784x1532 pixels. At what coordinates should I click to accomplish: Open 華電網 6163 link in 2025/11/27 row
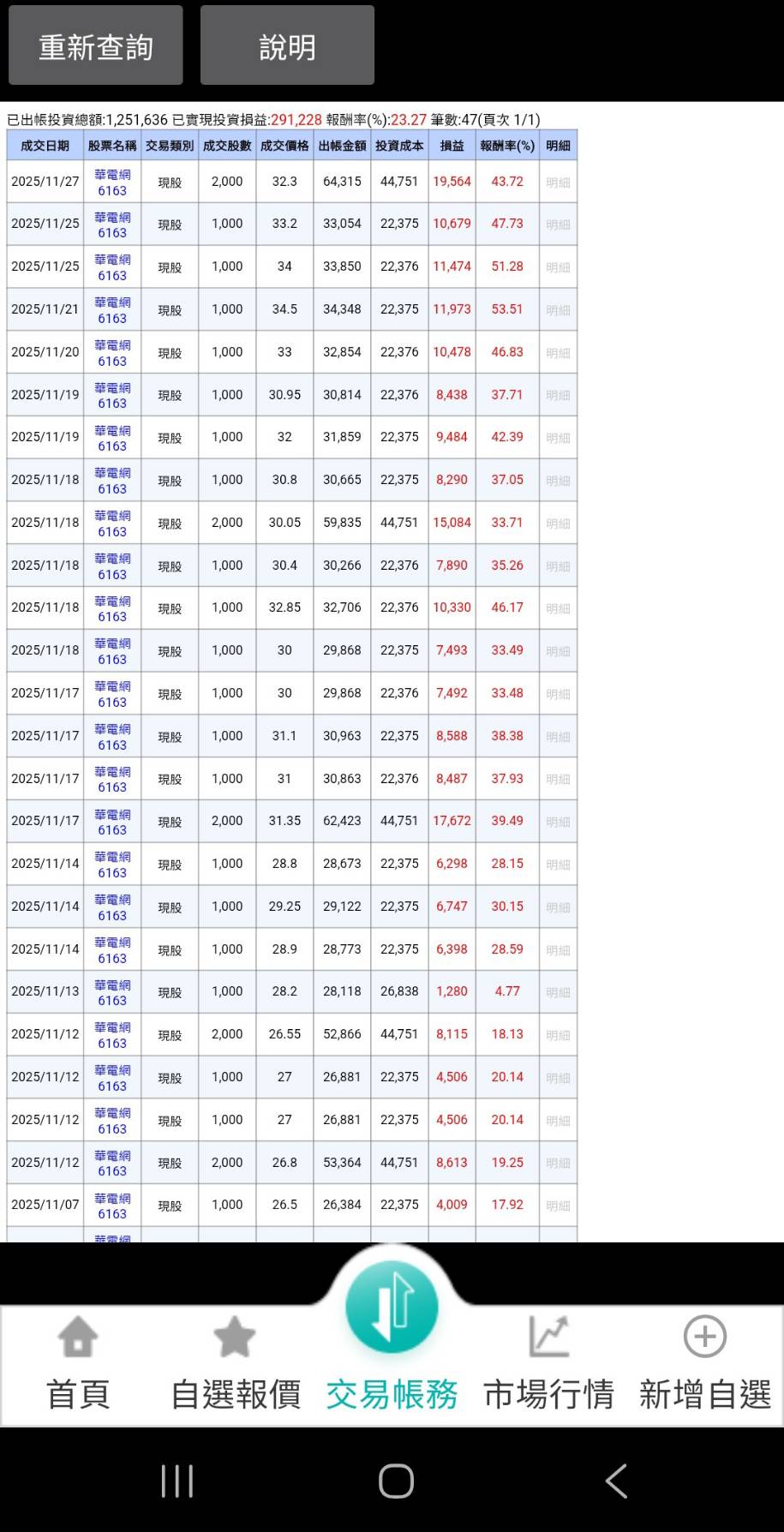pos(112,183)
